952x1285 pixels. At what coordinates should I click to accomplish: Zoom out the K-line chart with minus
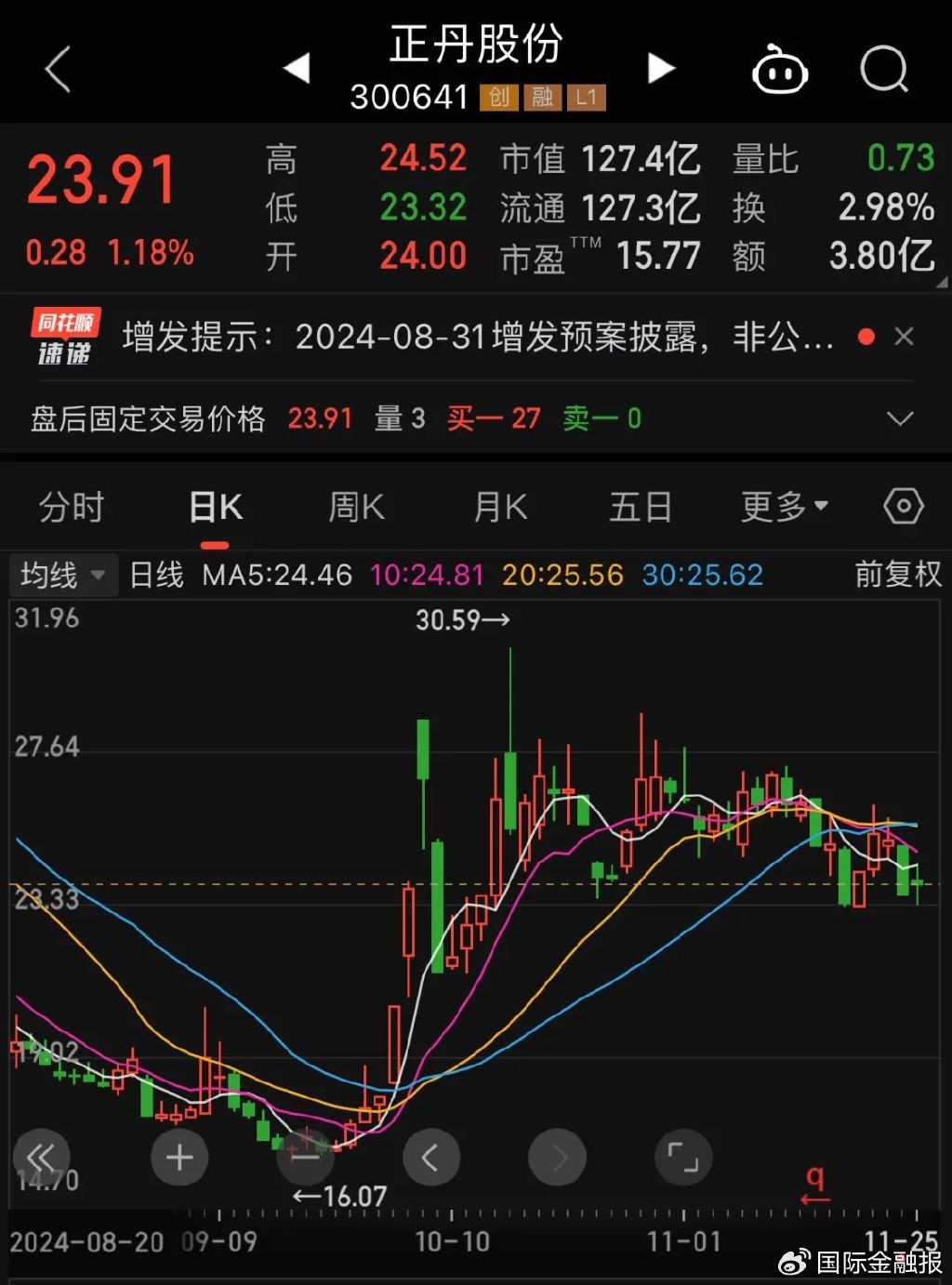[304, 1158]
